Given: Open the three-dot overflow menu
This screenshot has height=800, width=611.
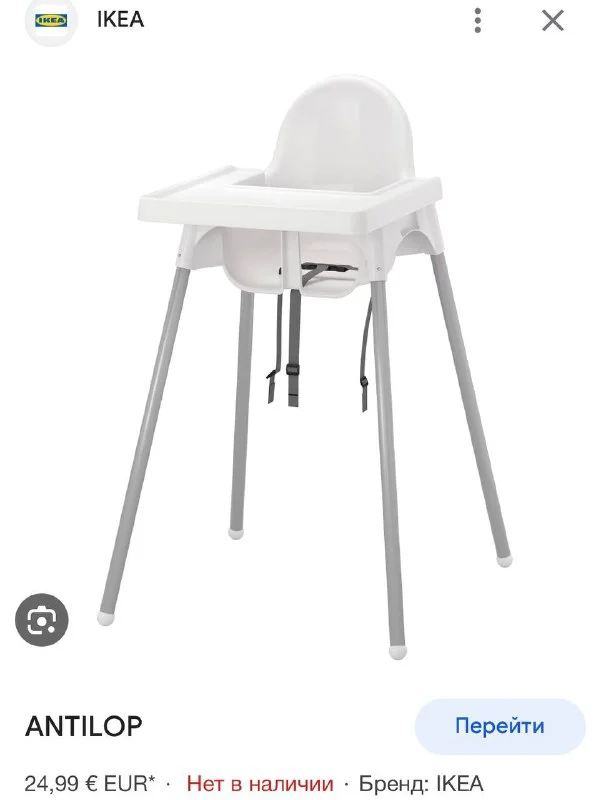Looking at the screenshot, I should (x=479, y=20).
